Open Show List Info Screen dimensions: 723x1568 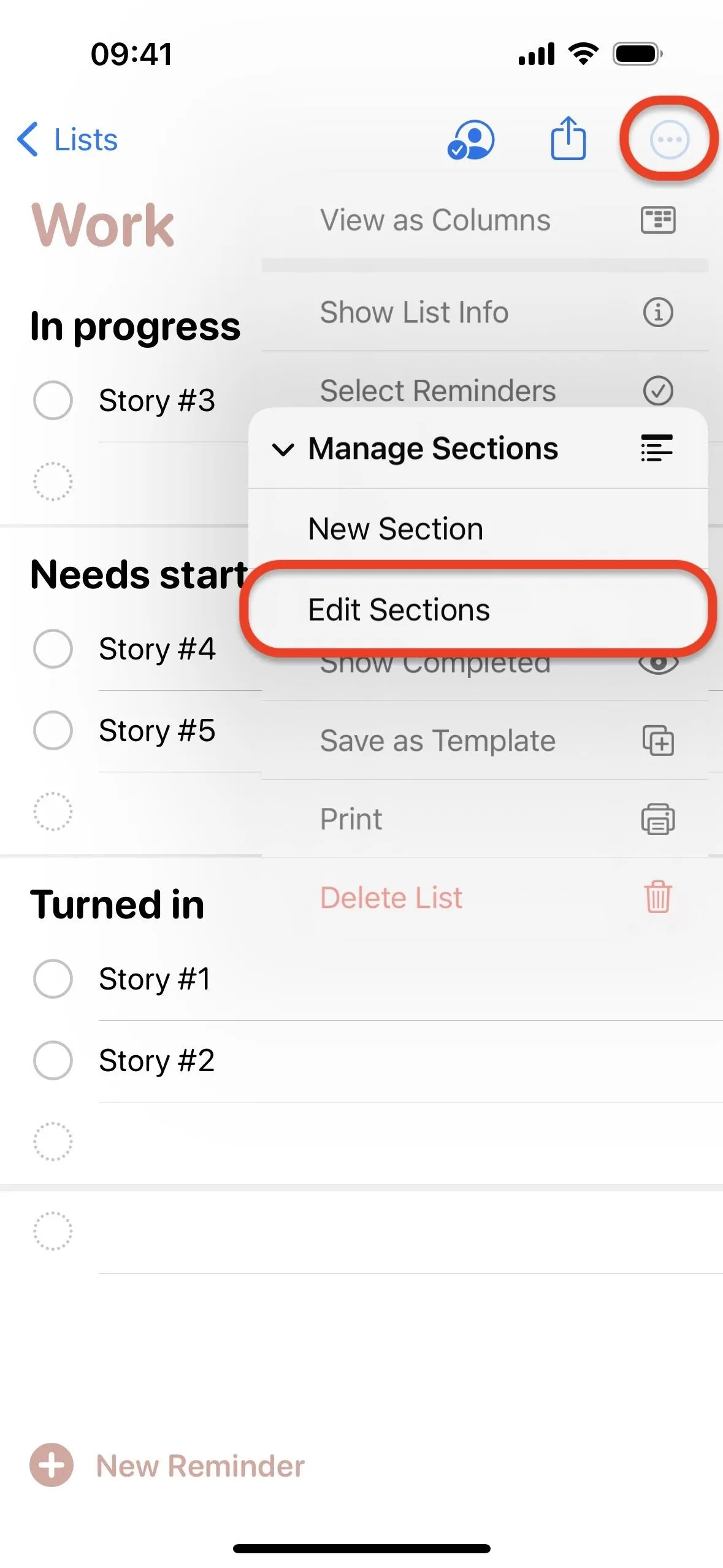click(x=484, y=312)
